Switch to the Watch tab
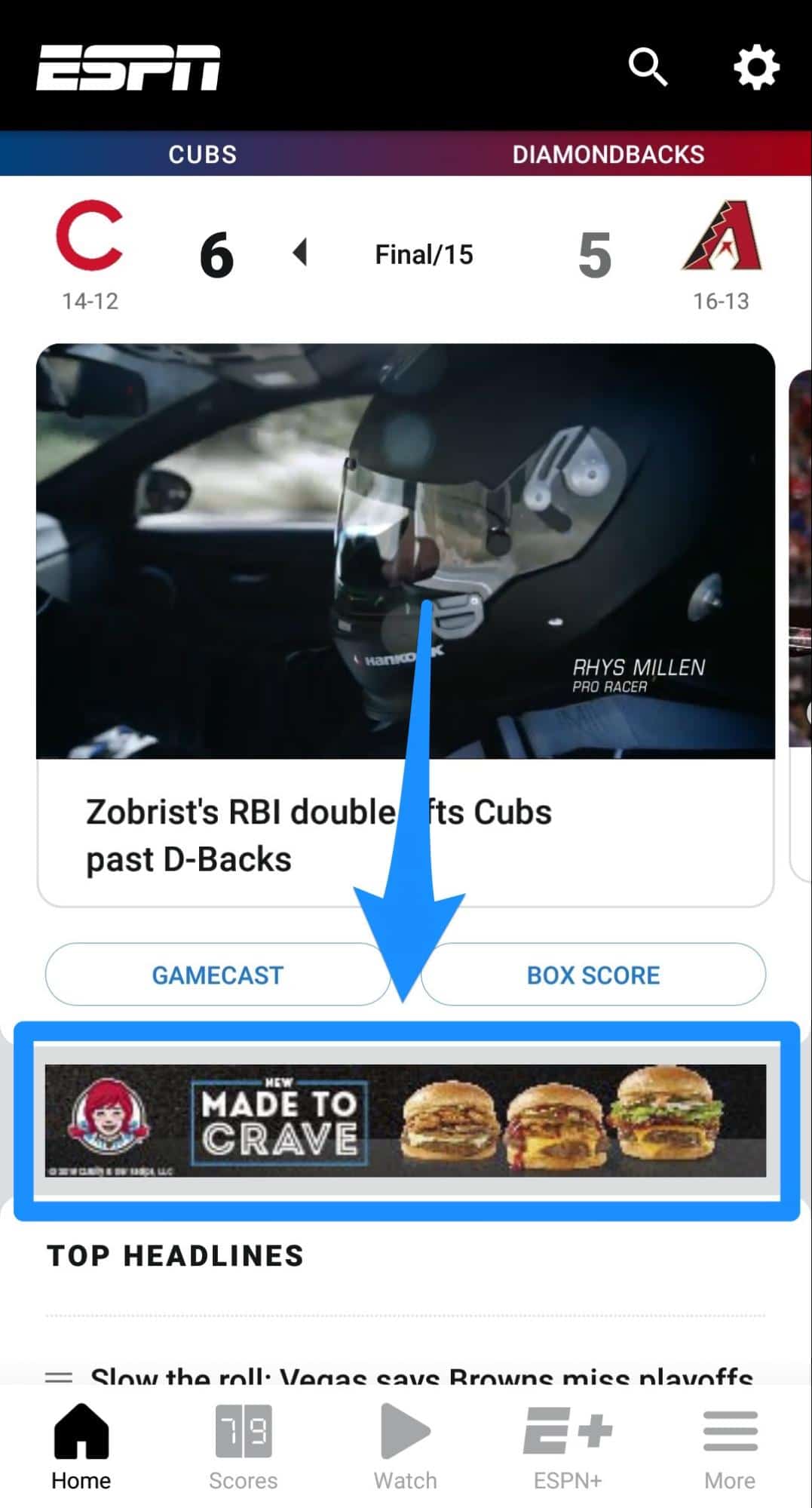Viewport: 812px width, 1508px height. (406, 1445)
